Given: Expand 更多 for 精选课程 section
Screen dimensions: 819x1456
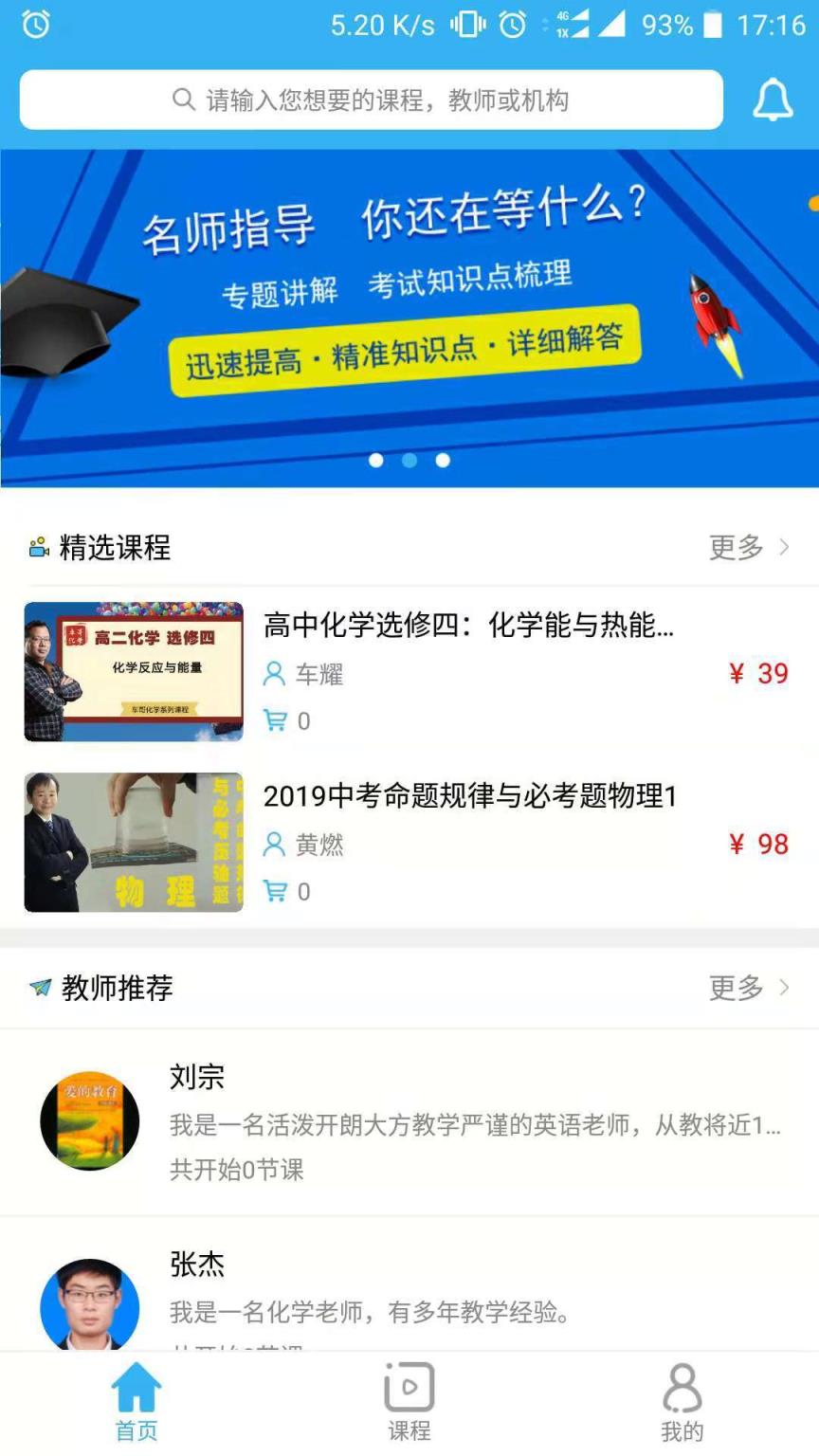Looking at the screenshot, I should 735,547.
